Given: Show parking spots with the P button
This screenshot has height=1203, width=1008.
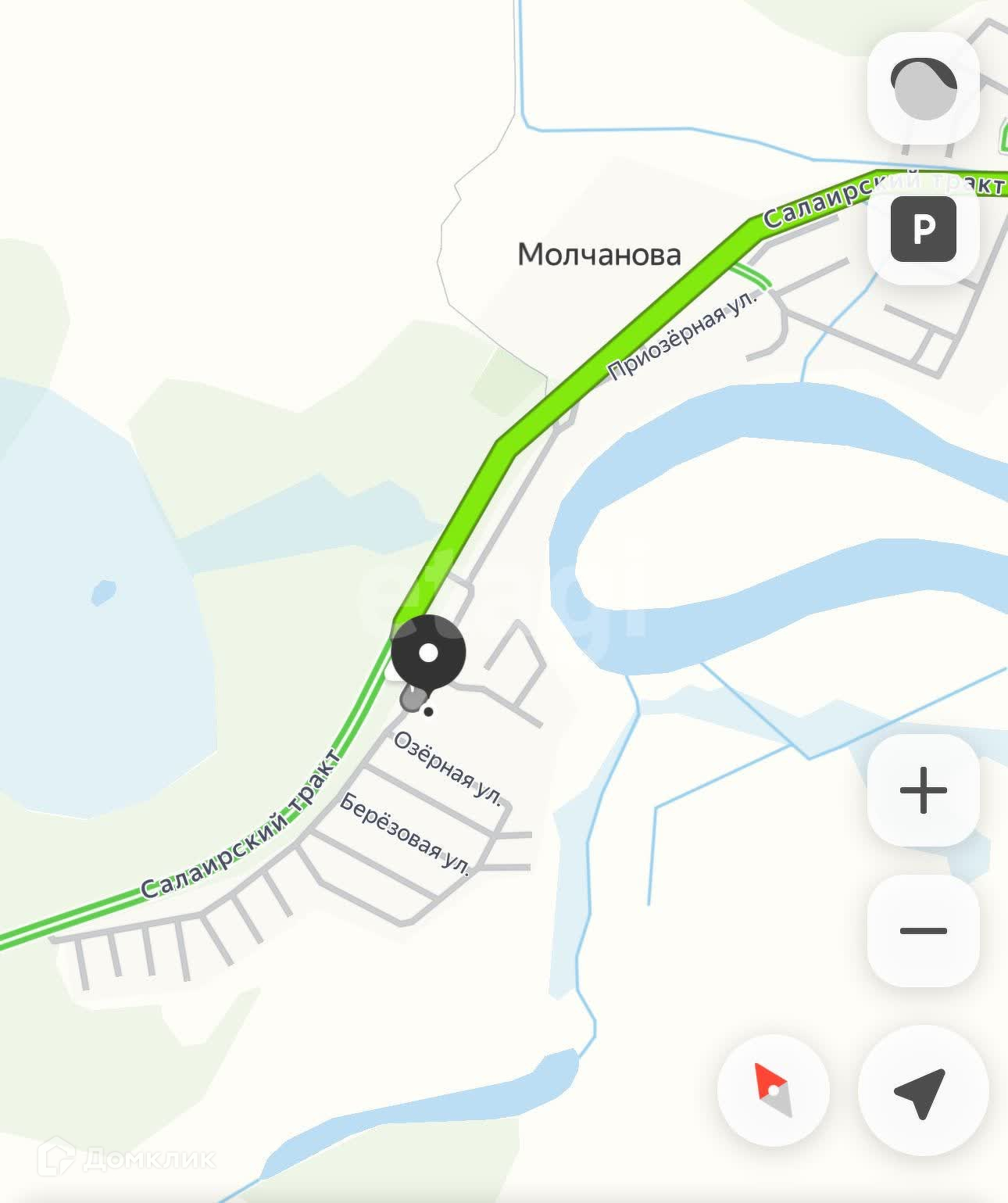Looking at the screenshot, I should click(923, 229).
